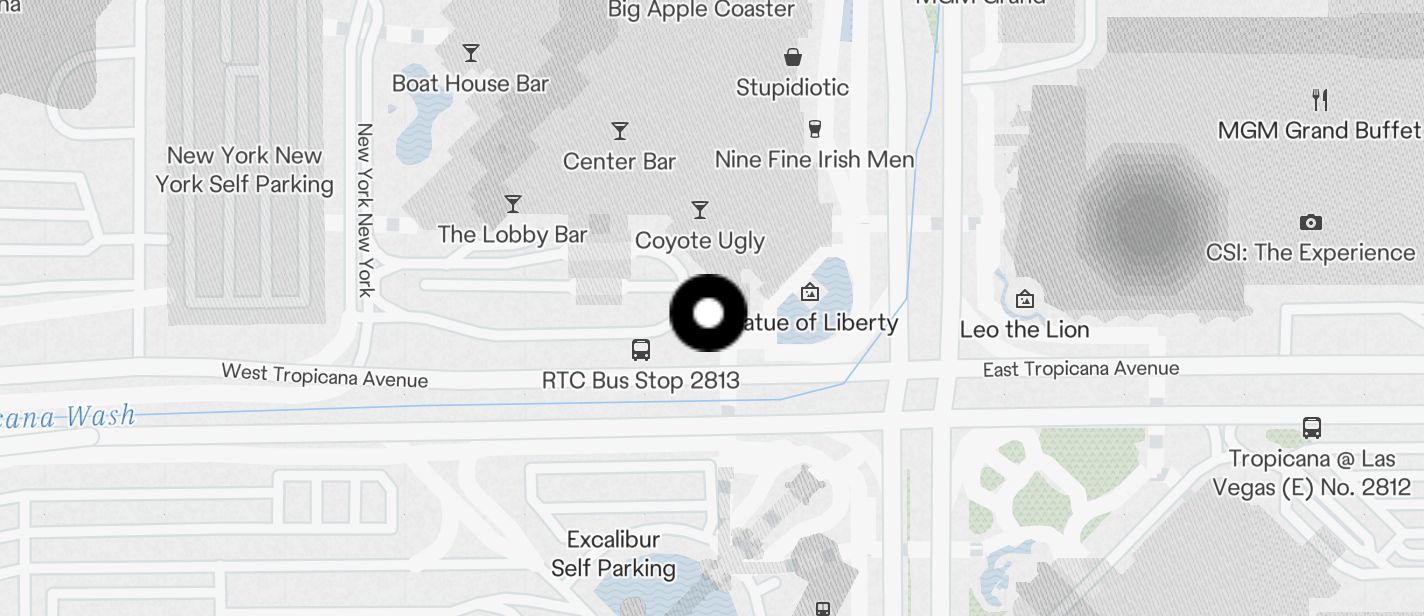Viewport: 1424px width, 616px height.
Task: Open the CSI: The Experience camera marker
Action: coord(1310,222)
